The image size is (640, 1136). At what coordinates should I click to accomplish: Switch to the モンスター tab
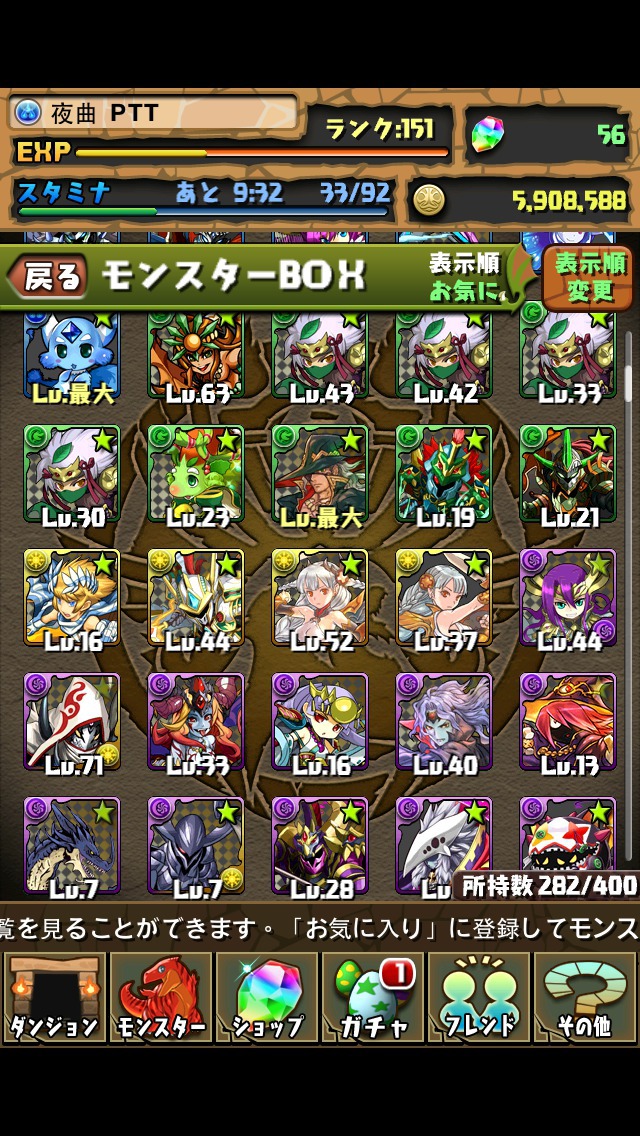[161, 997]
